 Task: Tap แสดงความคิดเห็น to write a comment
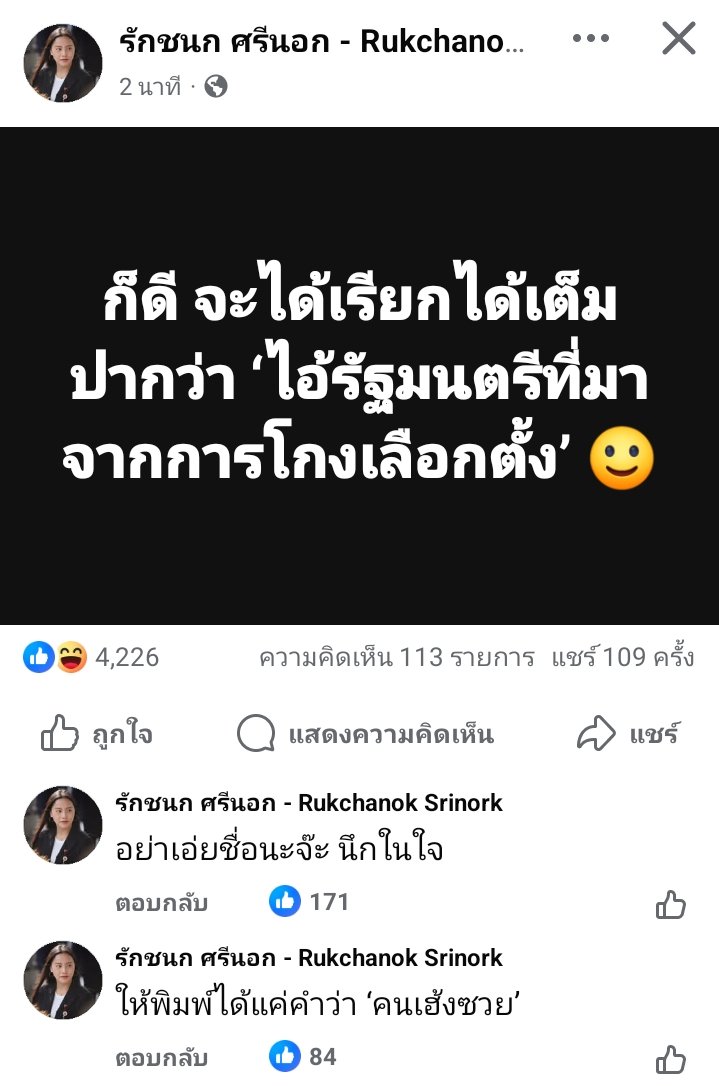pos(366,735)
